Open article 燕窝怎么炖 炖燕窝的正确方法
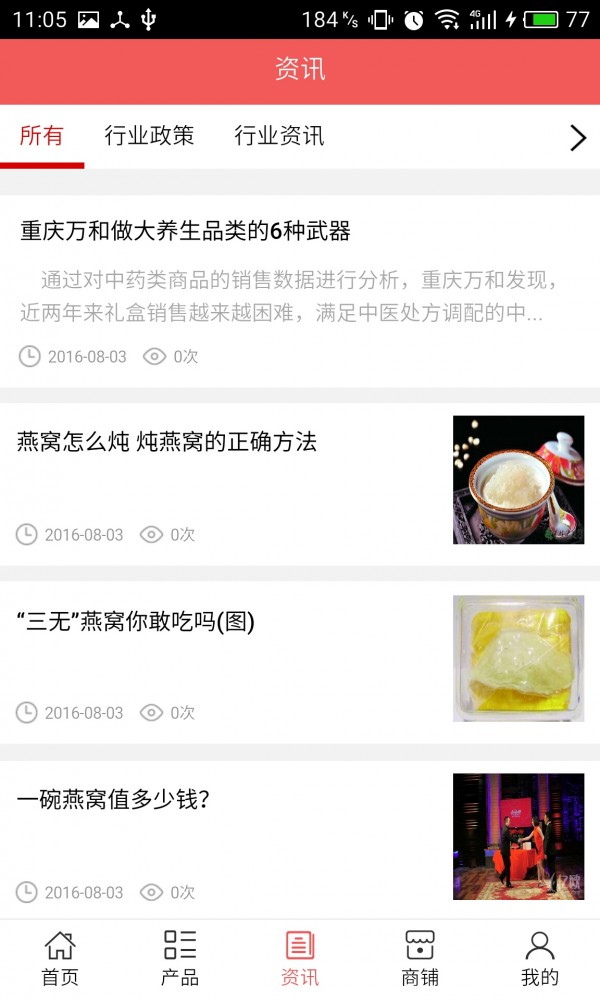This screenshot has height=1000, width=600. click(x=167, y=442)
